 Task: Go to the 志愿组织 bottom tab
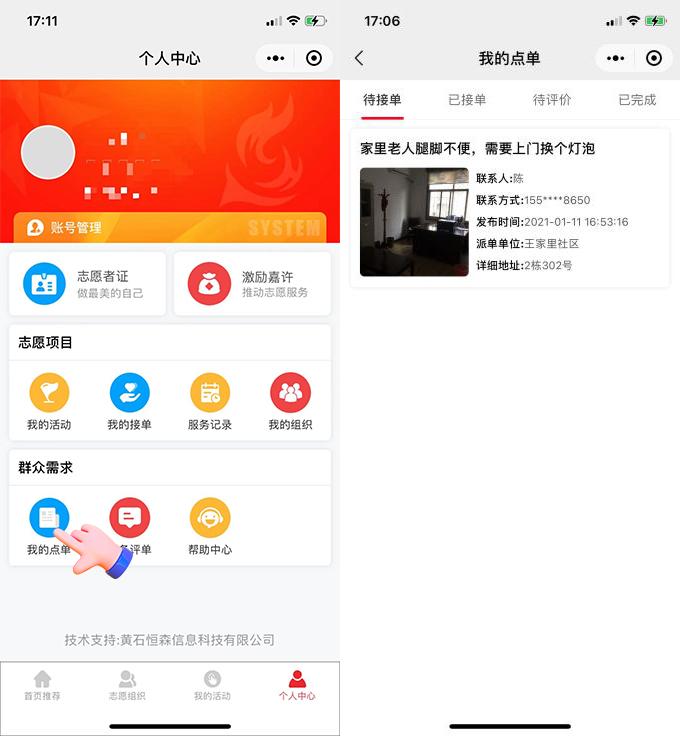[x=127, y=685]
